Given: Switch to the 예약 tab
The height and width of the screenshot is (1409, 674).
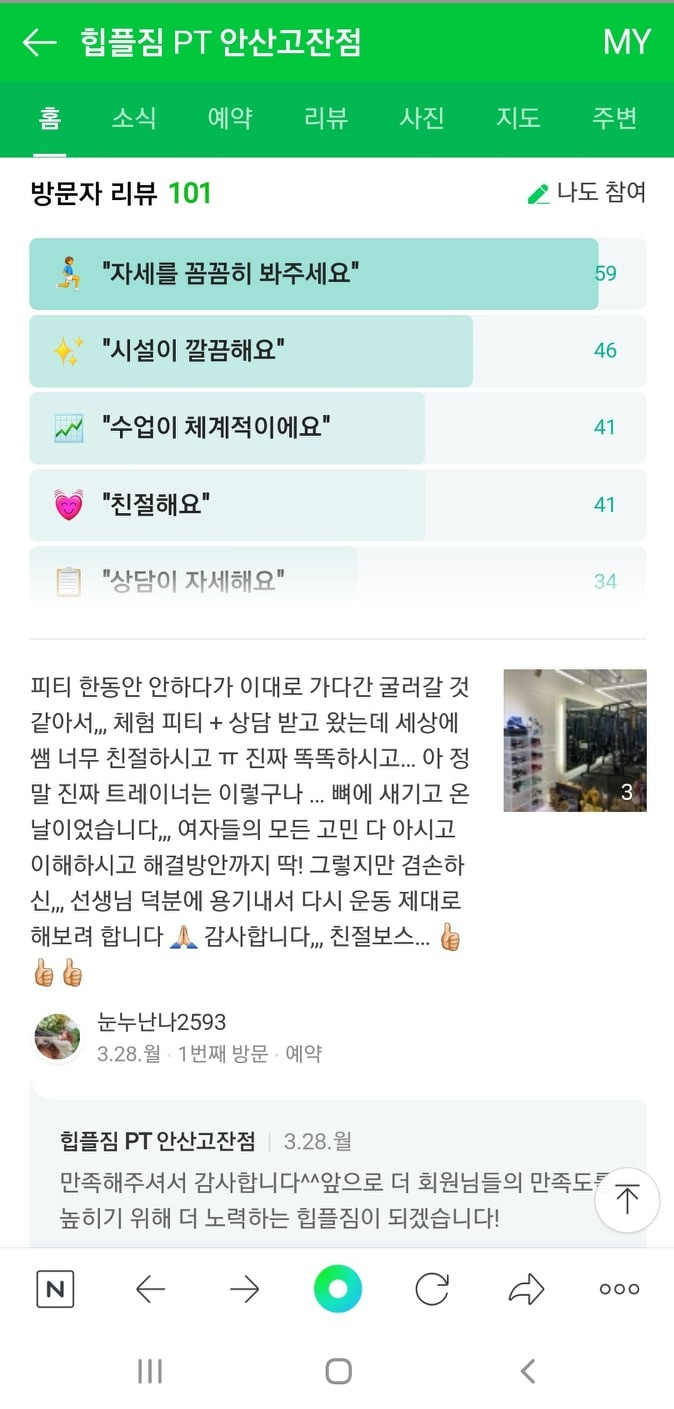Looking at the screenshot, I should coord(229,118).
